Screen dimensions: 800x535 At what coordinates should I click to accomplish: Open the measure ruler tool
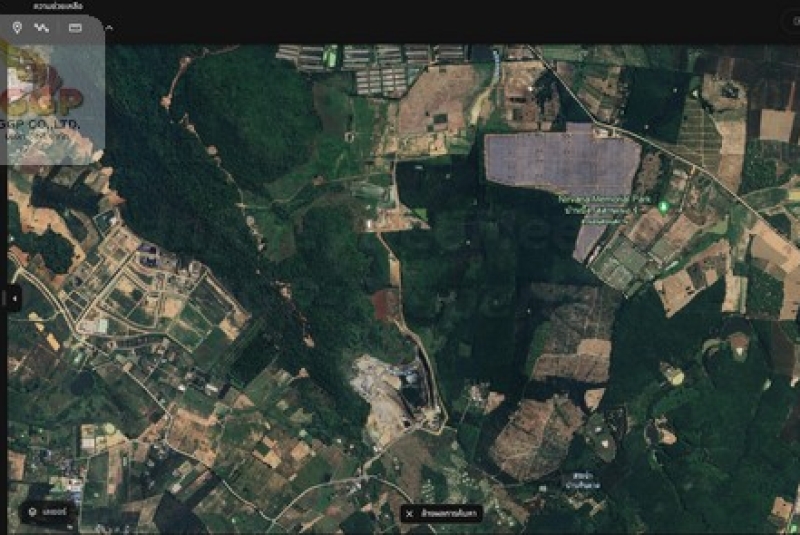[x=75, y=28]
